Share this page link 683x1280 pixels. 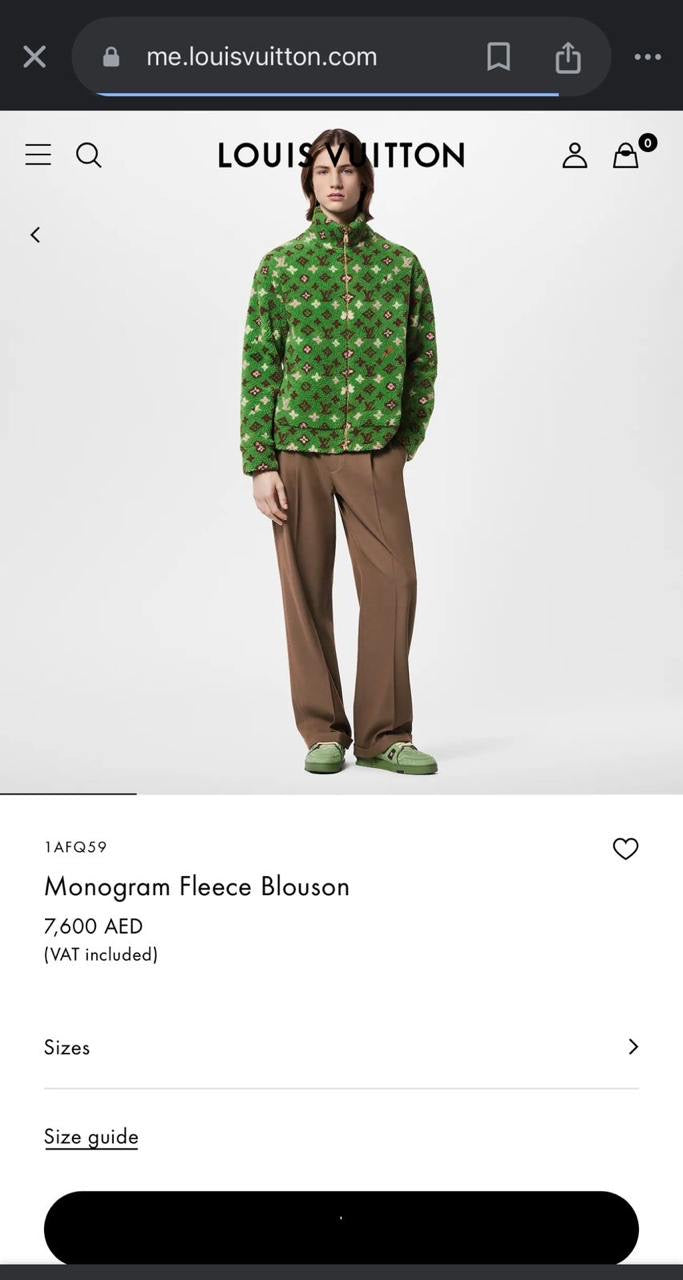(x=568, y=57)
